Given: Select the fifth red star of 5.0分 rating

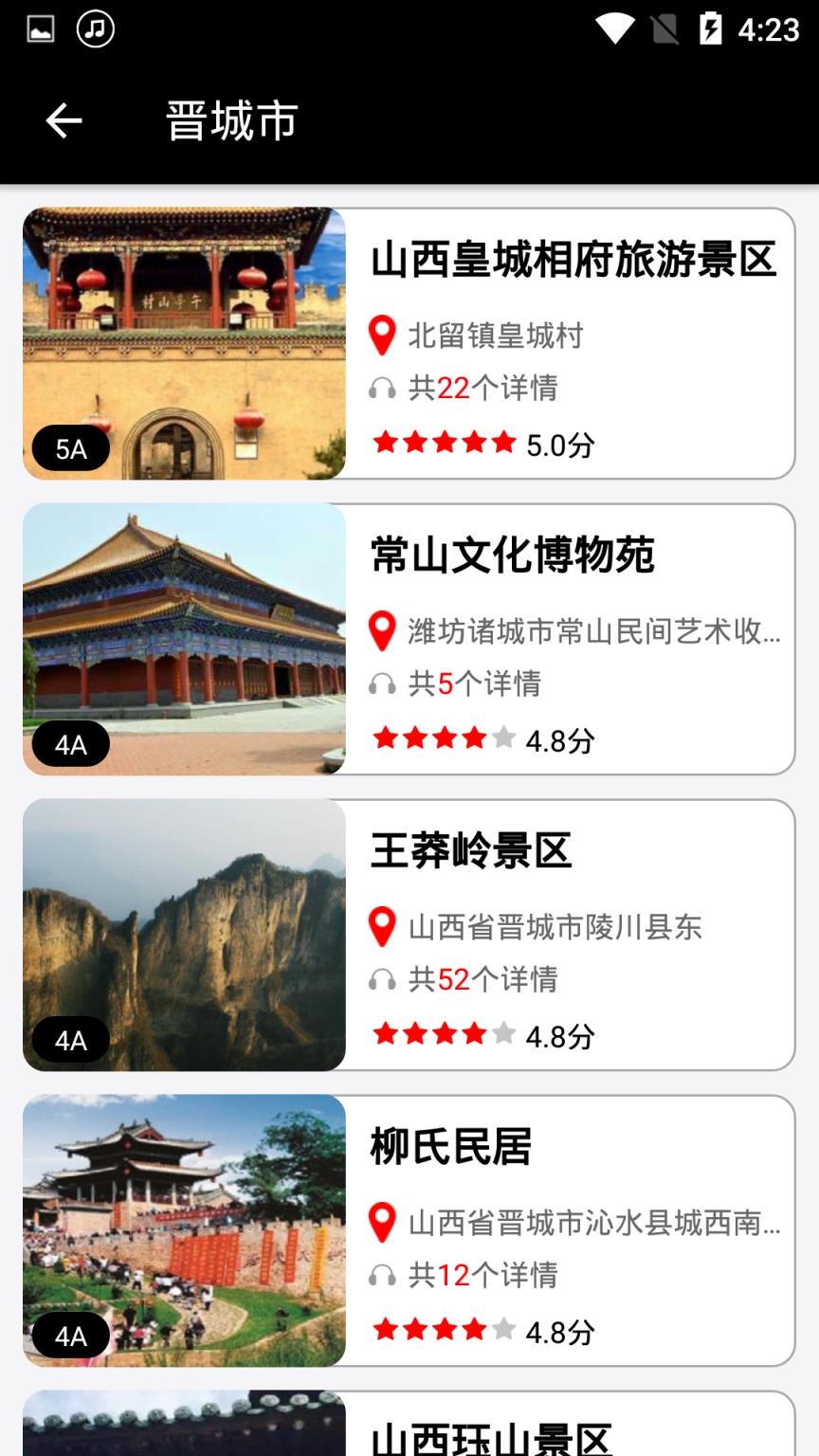Looking at the screenshot, I should click(503, 442).
